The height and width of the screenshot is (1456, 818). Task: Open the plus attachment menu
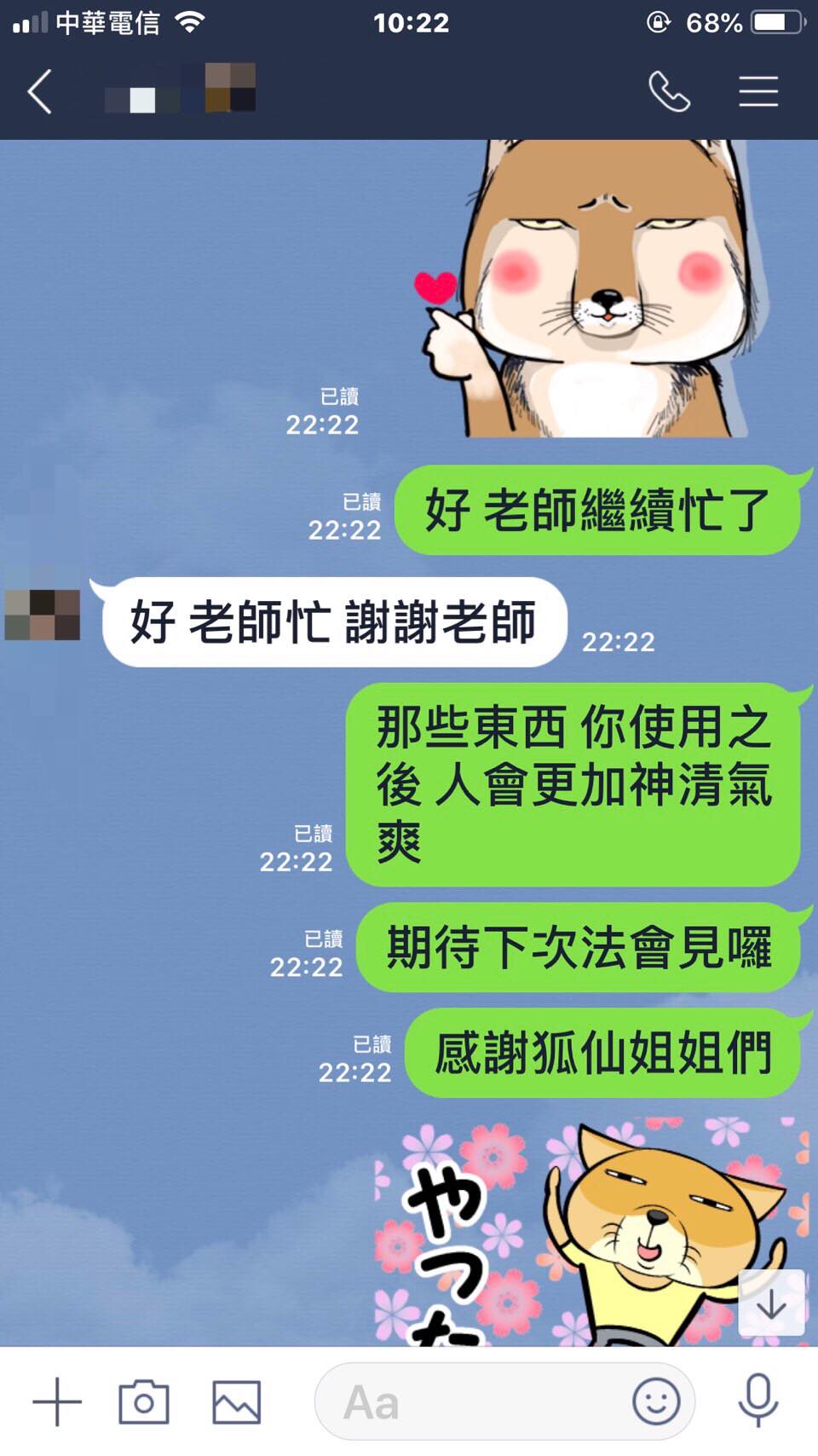tap(56, 1401)
